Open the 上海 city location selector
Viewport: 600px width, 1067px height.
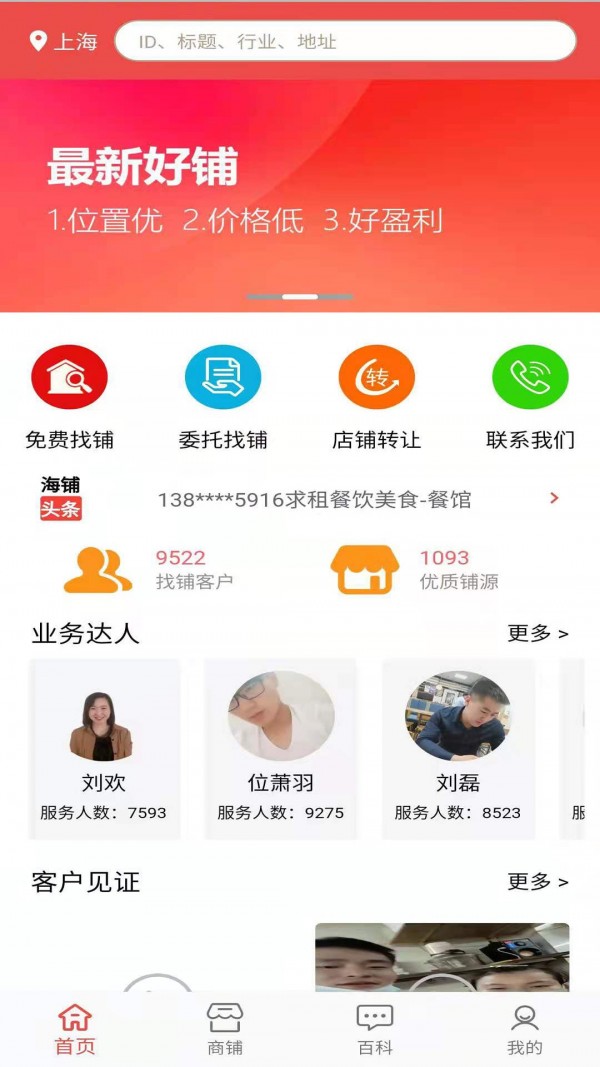pos(64,42)
